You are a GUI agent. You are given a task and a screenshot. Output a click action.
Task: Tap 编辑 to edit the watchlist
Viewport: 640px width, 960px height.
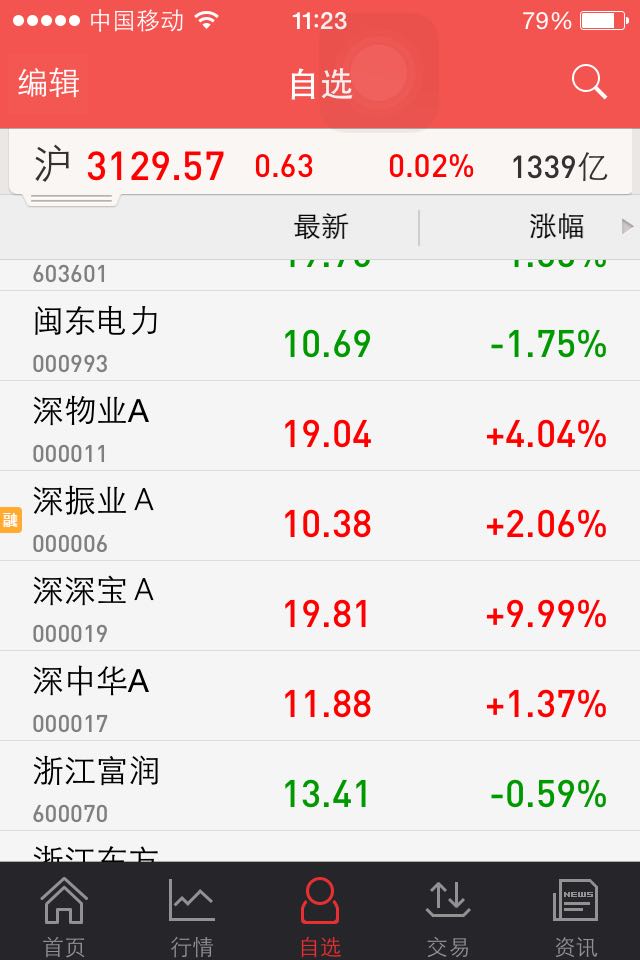(x=48, y=83)
